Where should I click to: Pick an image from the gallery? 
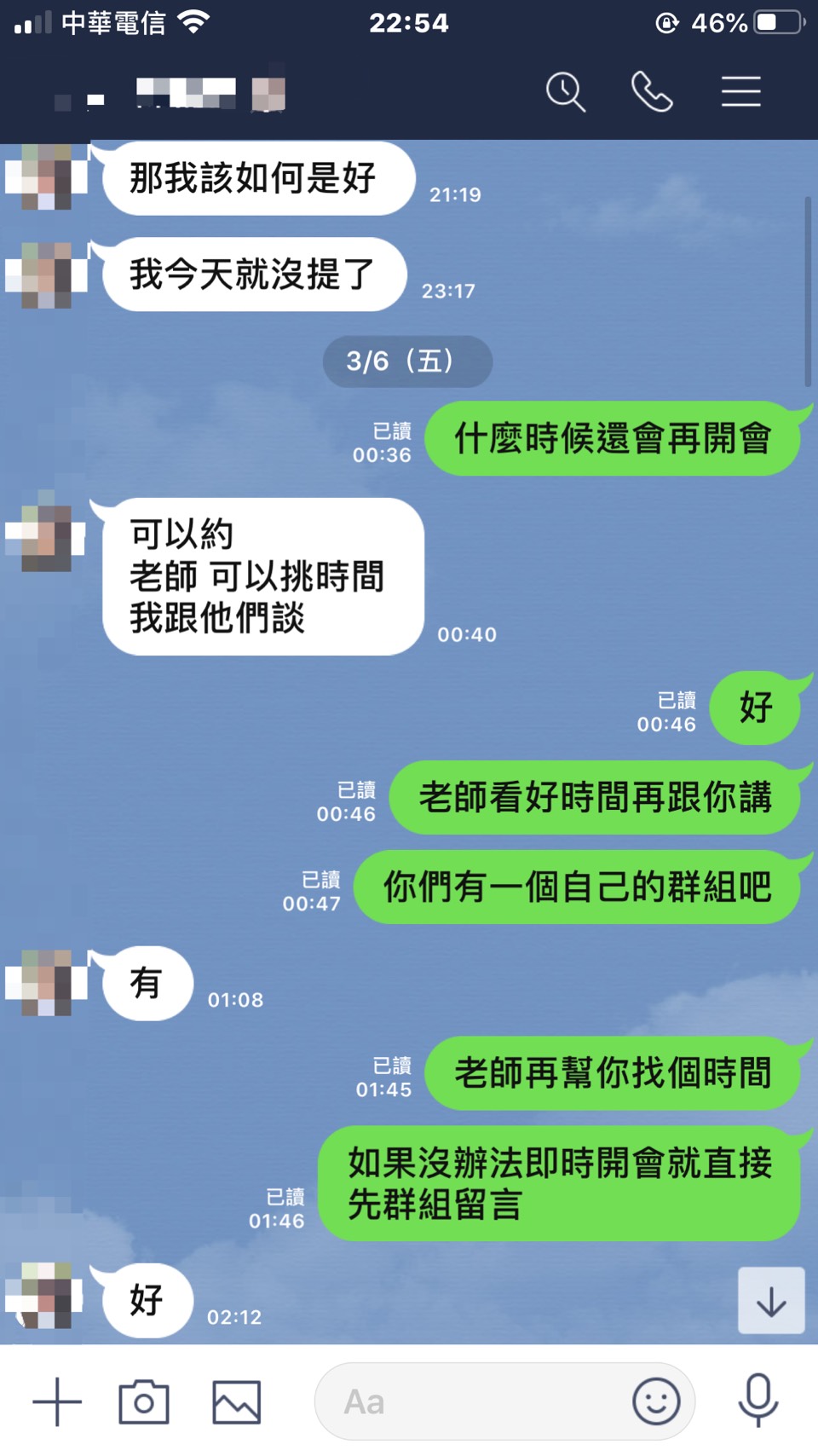(x=236, y=1401)
